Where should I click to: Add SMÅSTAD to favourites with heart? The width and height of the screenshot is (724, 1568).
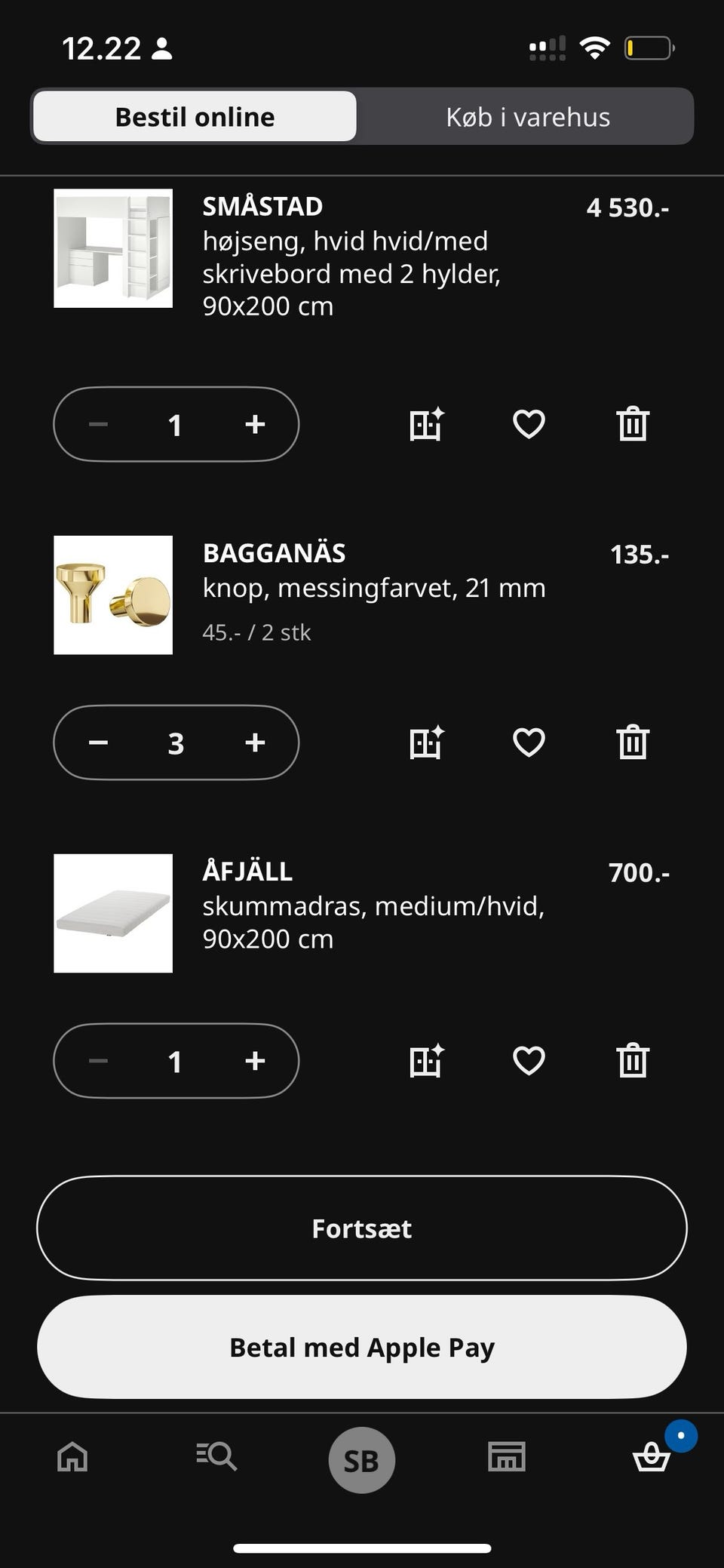point(529,423)
